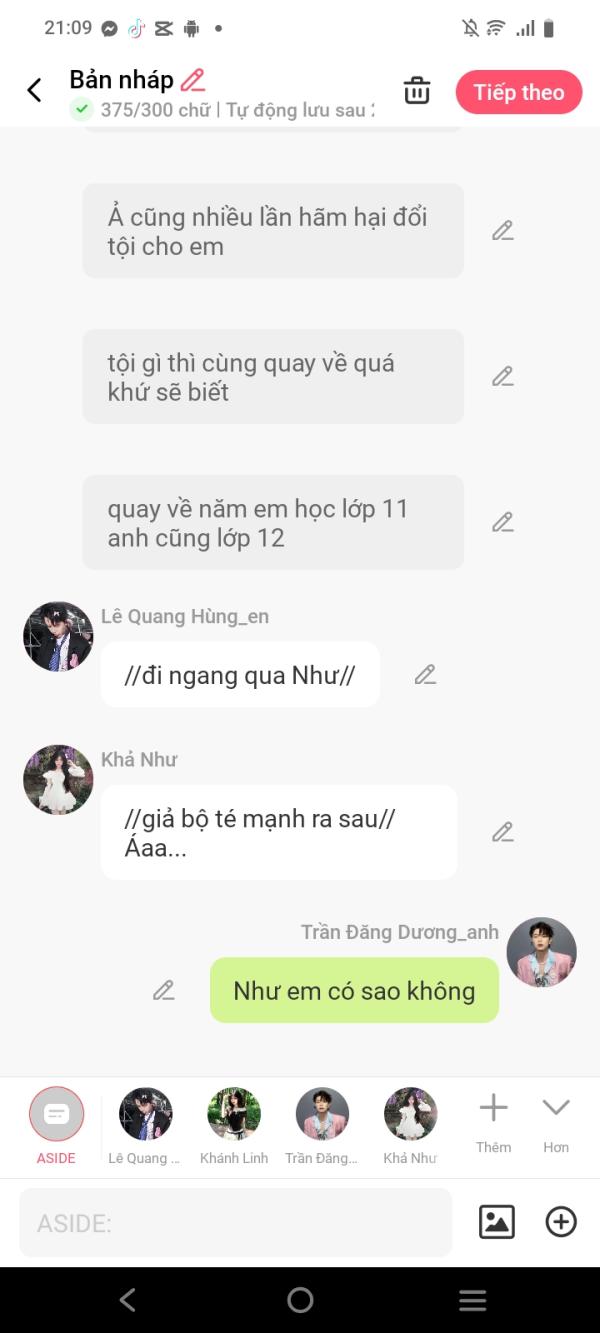The height and width of the screenshot is (1333, 600).
Task: Edit the message 'quay về năm em học lớp 11'
Action: pos(503,522)
